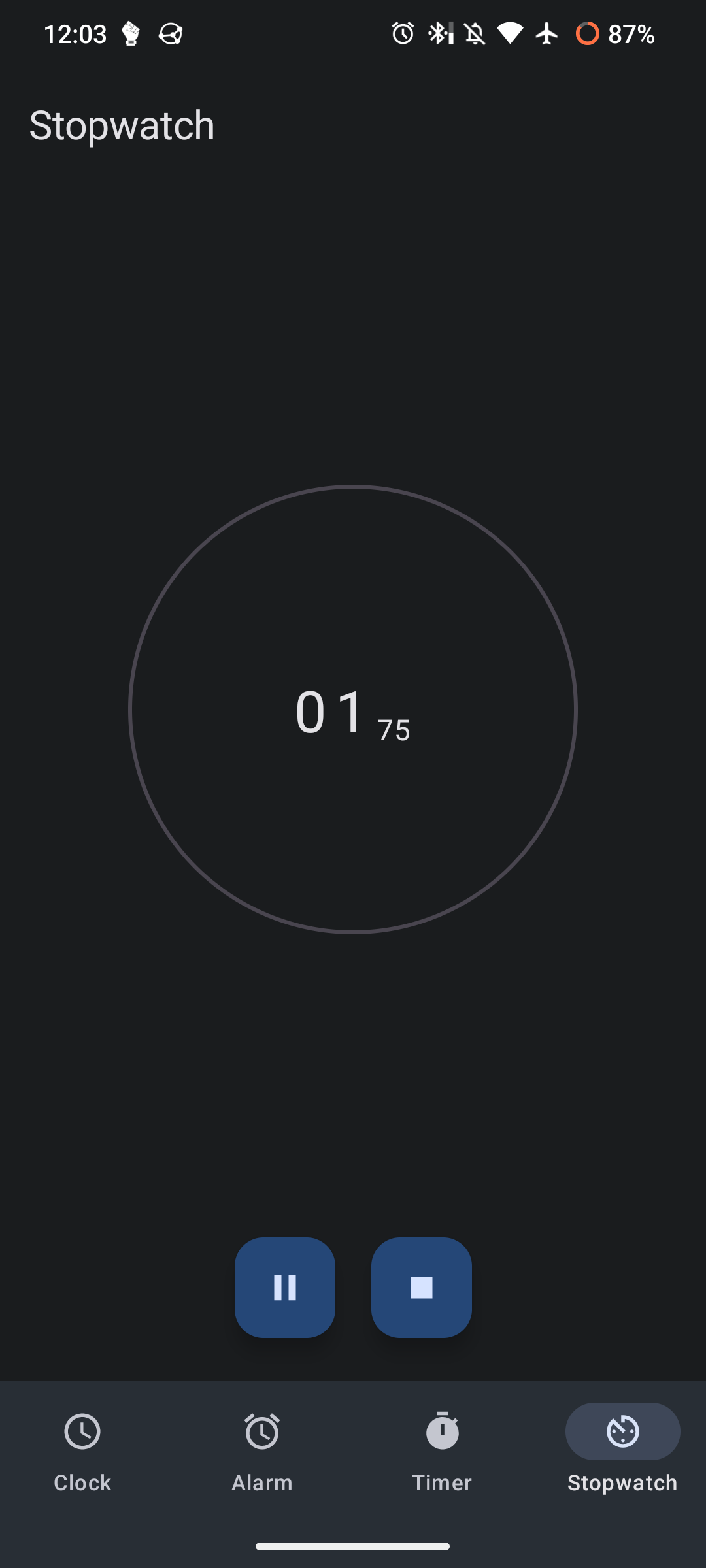The image size is (706, 1568).
Task: Pause the running stopwatch
Action: (285, 1287)
